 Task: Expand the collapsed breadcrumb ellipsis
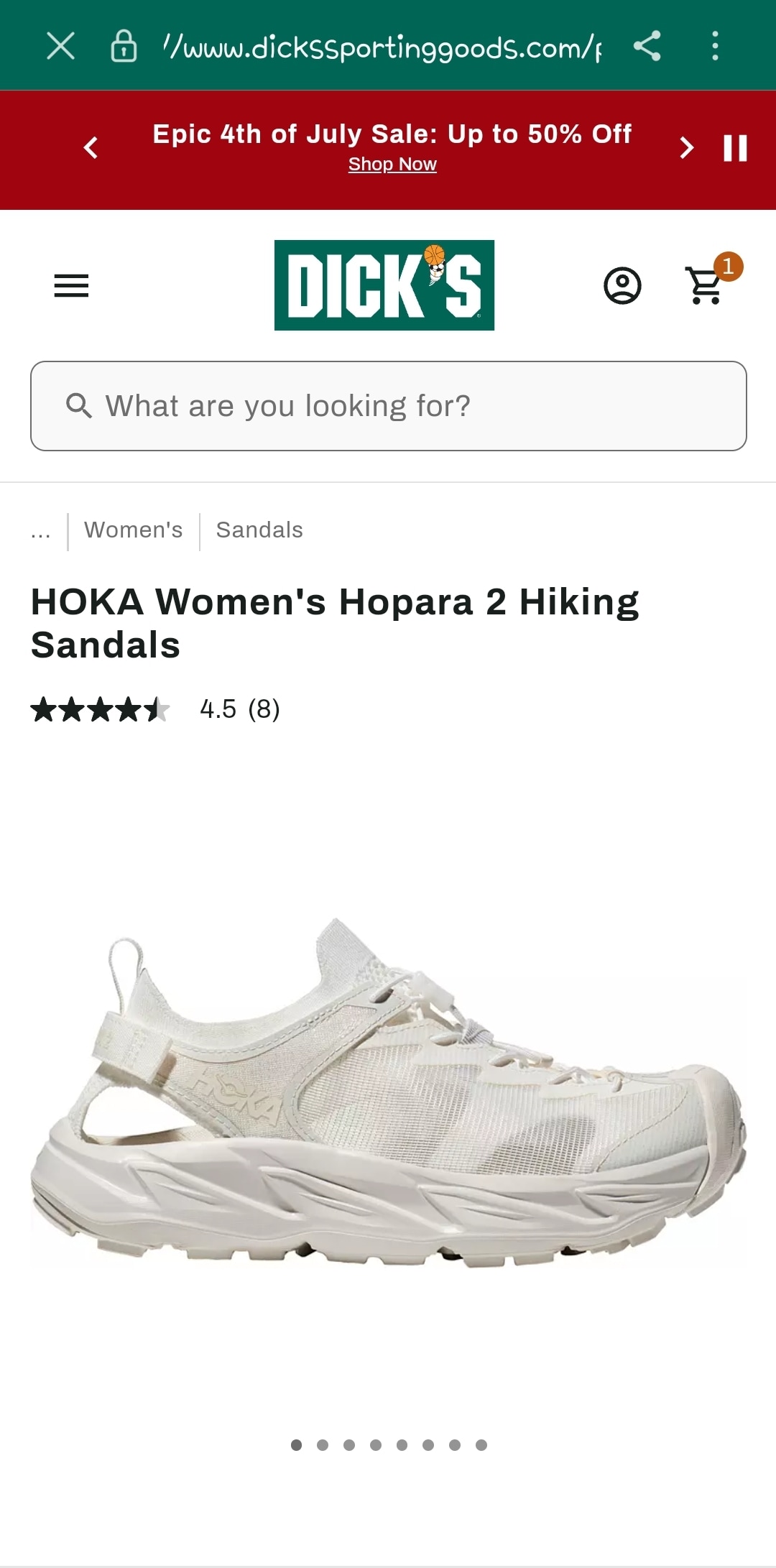pyautogui.click(x=41, y=532)
